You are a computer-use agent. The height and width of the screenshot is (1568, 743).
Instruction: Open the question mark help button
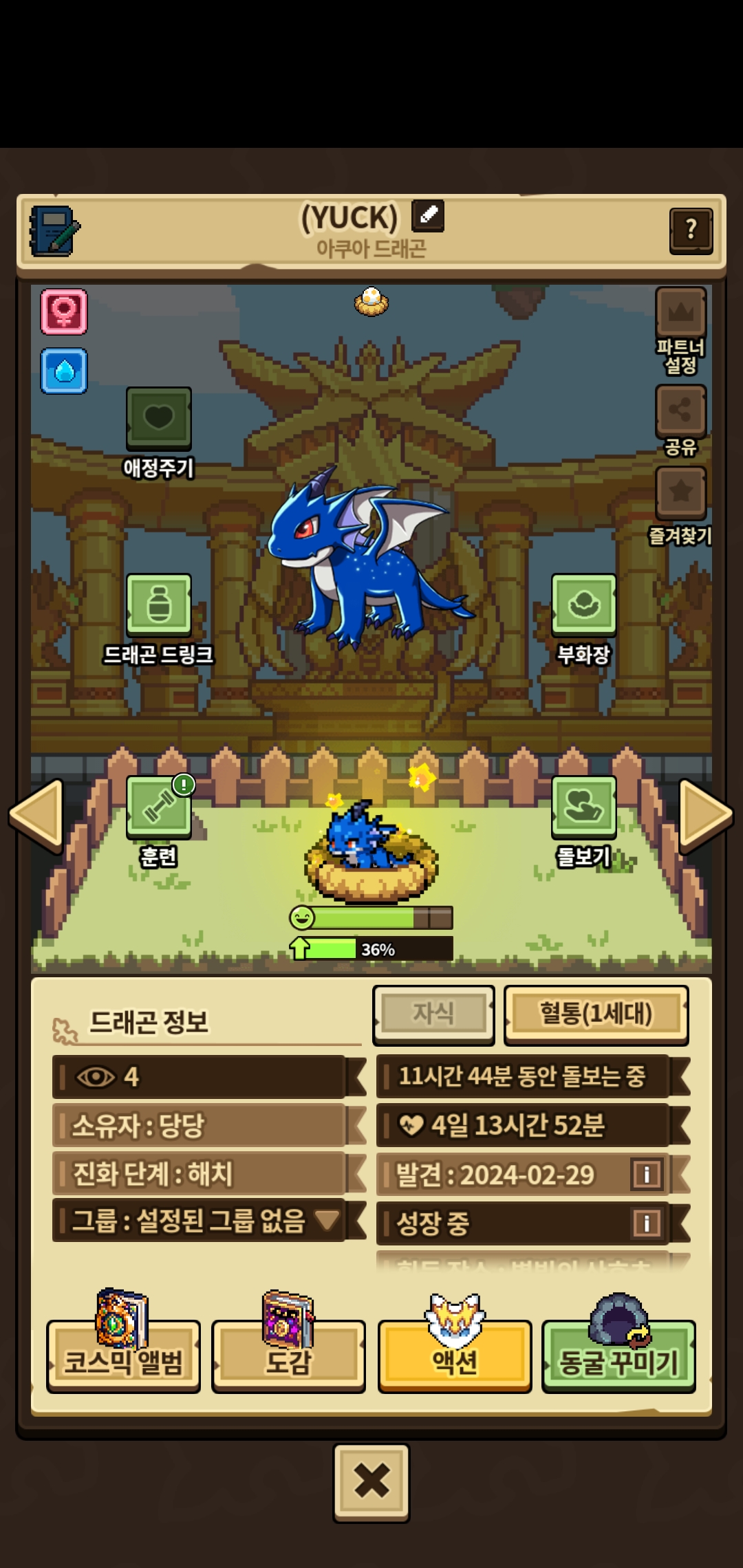coord(691,230)
